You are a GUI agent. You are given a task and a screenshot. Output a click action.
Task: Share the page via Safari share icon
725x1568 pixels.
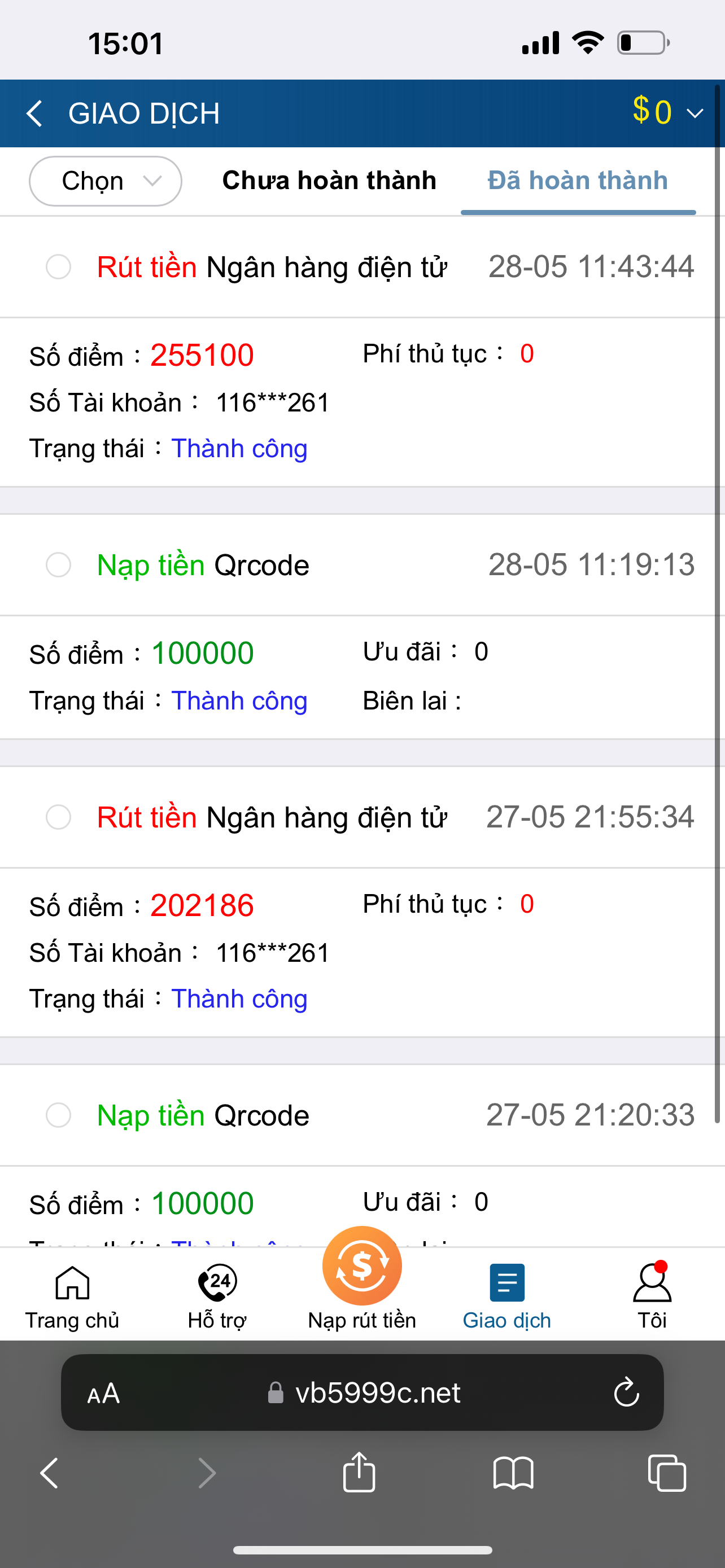359,1473
